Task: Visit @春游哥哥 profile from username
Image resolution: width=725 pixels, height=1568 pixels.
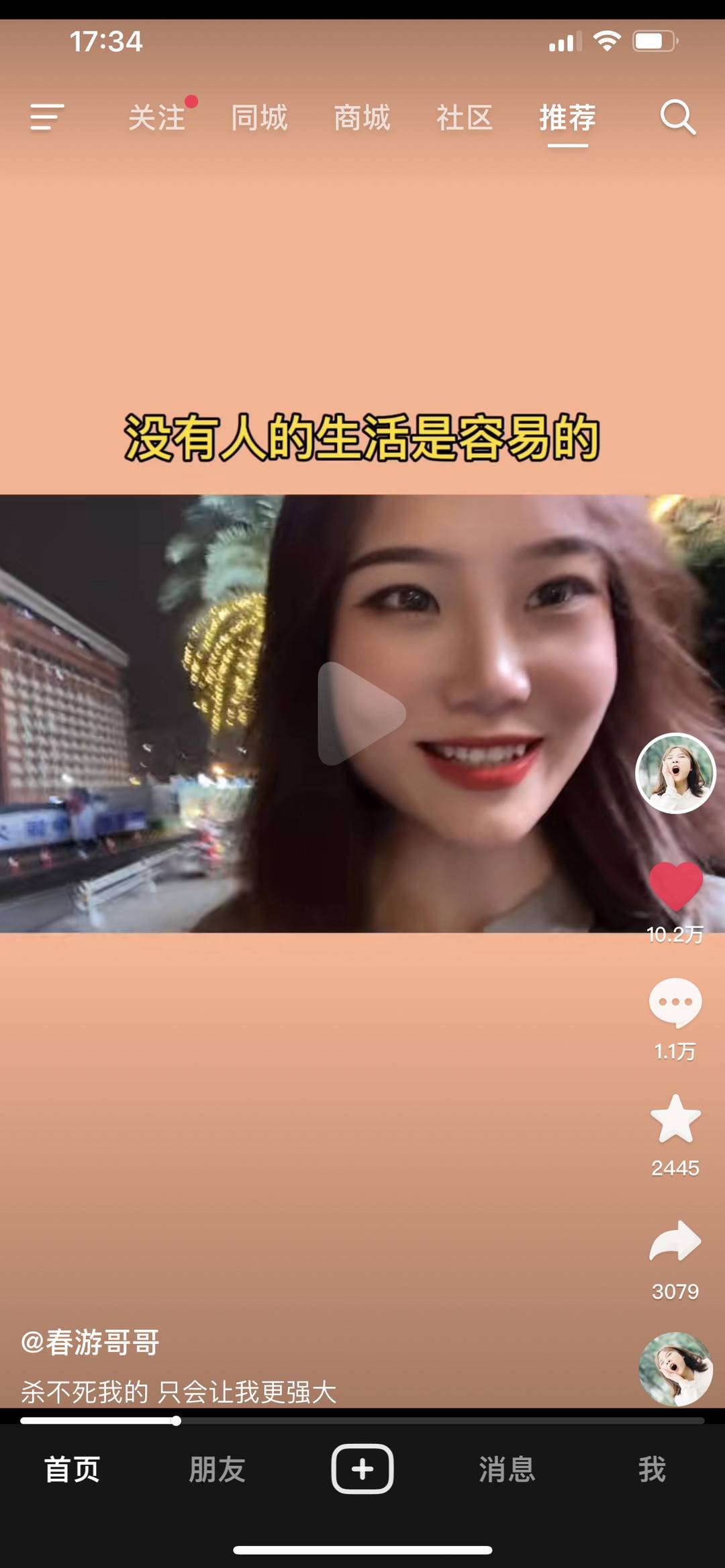Action: coord(90,1343)
